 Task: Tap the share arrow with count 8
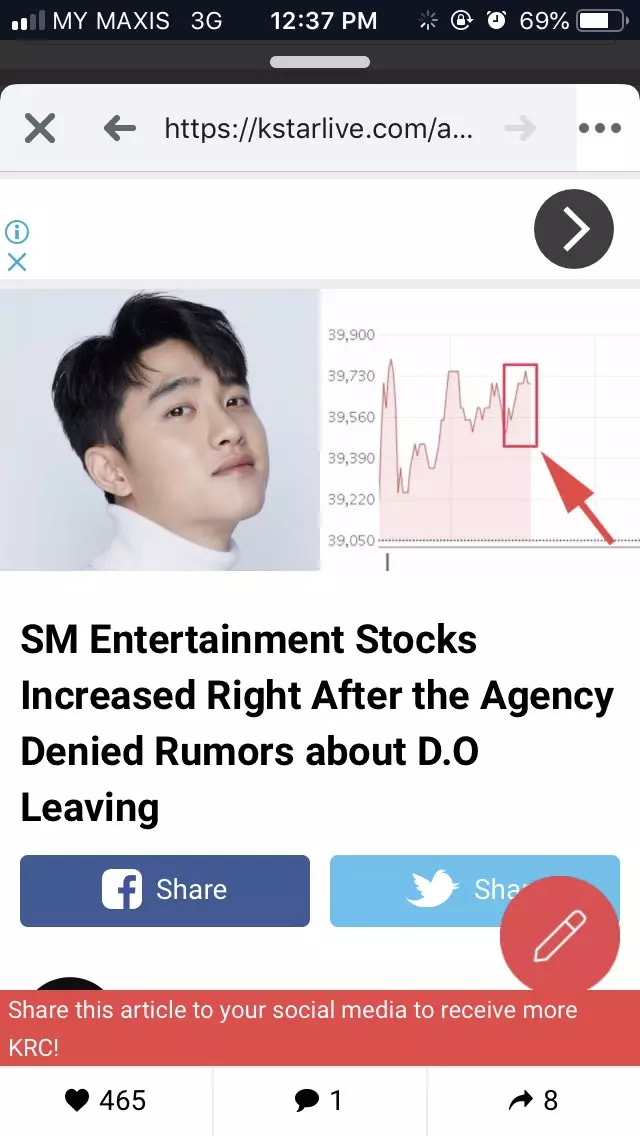point(533,1101)
